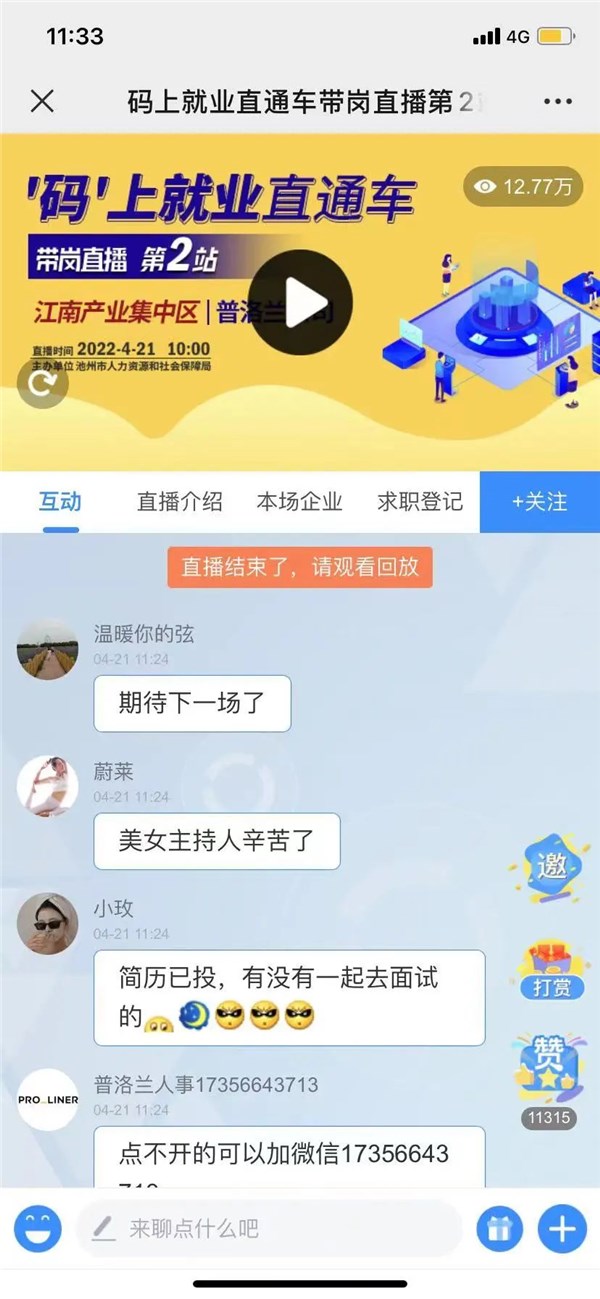Screen dimensions: 600x1299
Task: Open the 本场企业 tab
Action: pos(300,502)
